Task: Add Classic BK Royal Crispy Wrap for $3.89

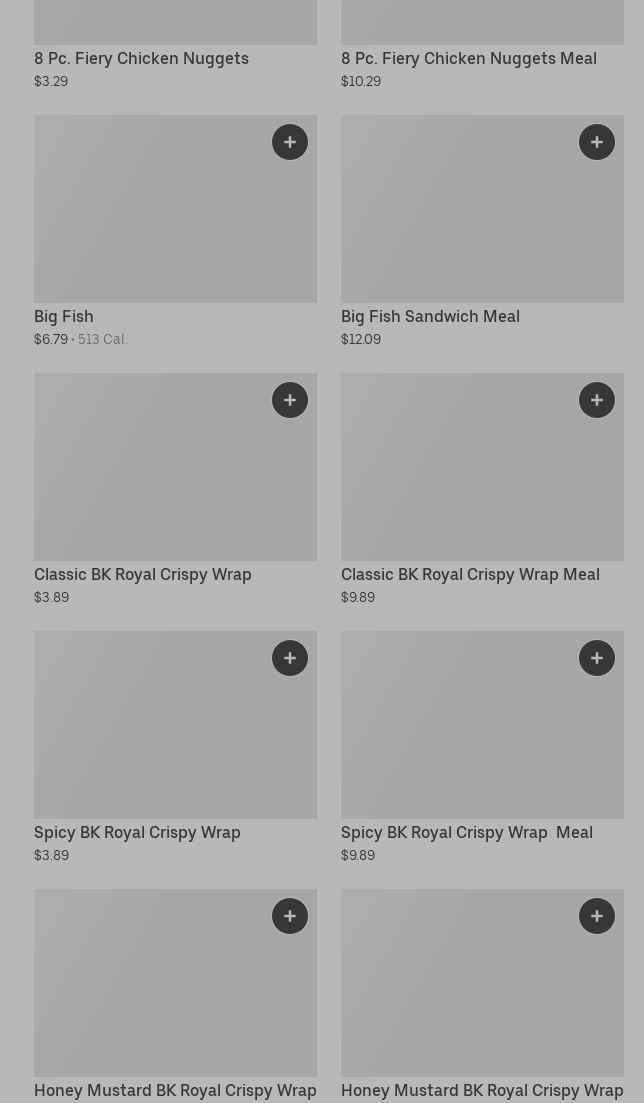Action: tap(290, 400)
